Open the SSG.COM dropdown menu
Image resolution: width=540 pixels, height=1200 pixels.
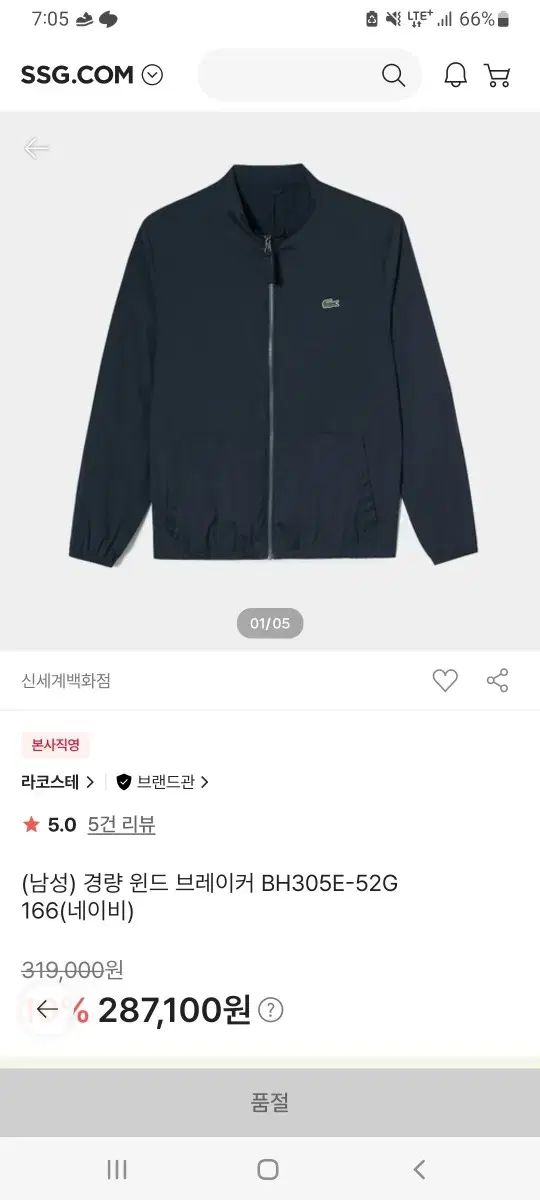[152, 75]
